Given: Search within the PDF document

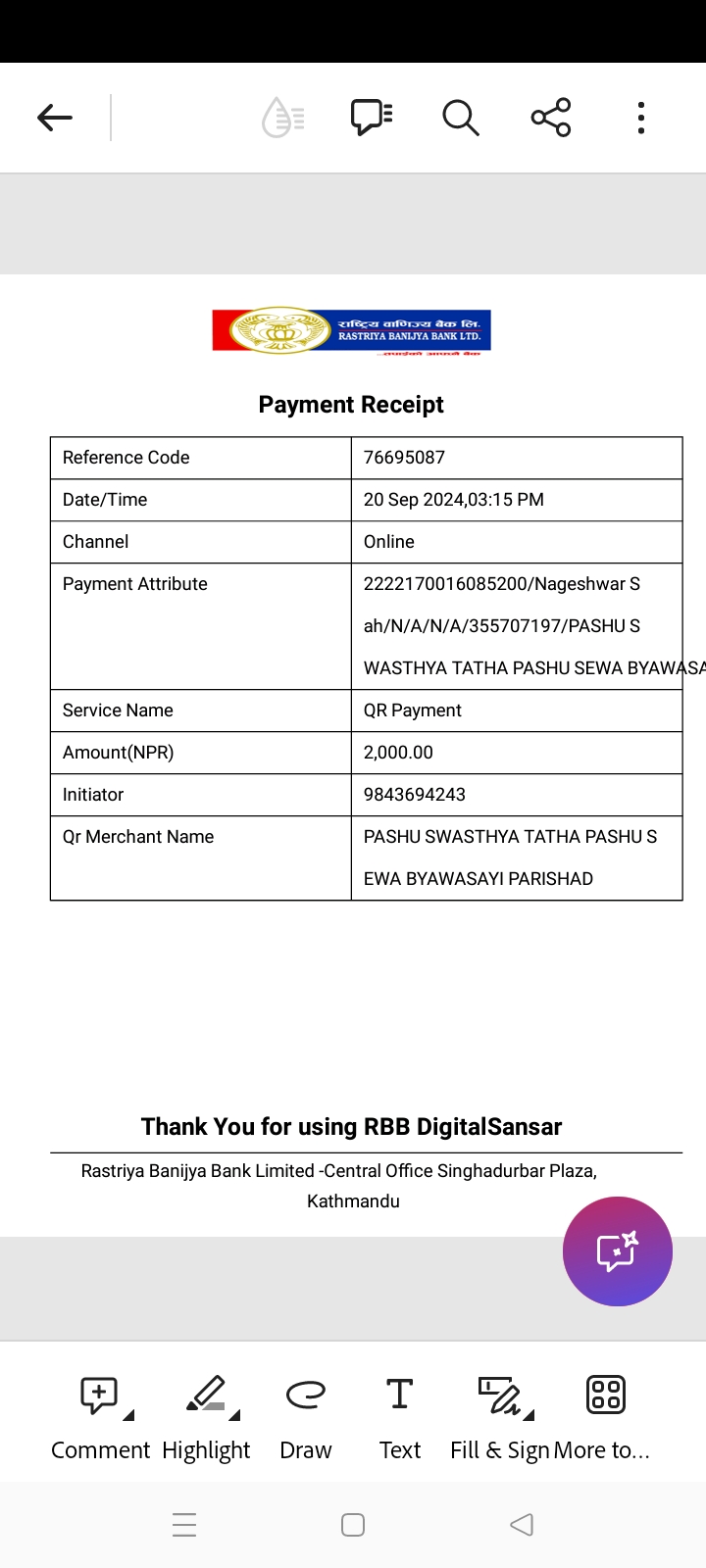Looking at the screenshot, I should pos(460,118).
